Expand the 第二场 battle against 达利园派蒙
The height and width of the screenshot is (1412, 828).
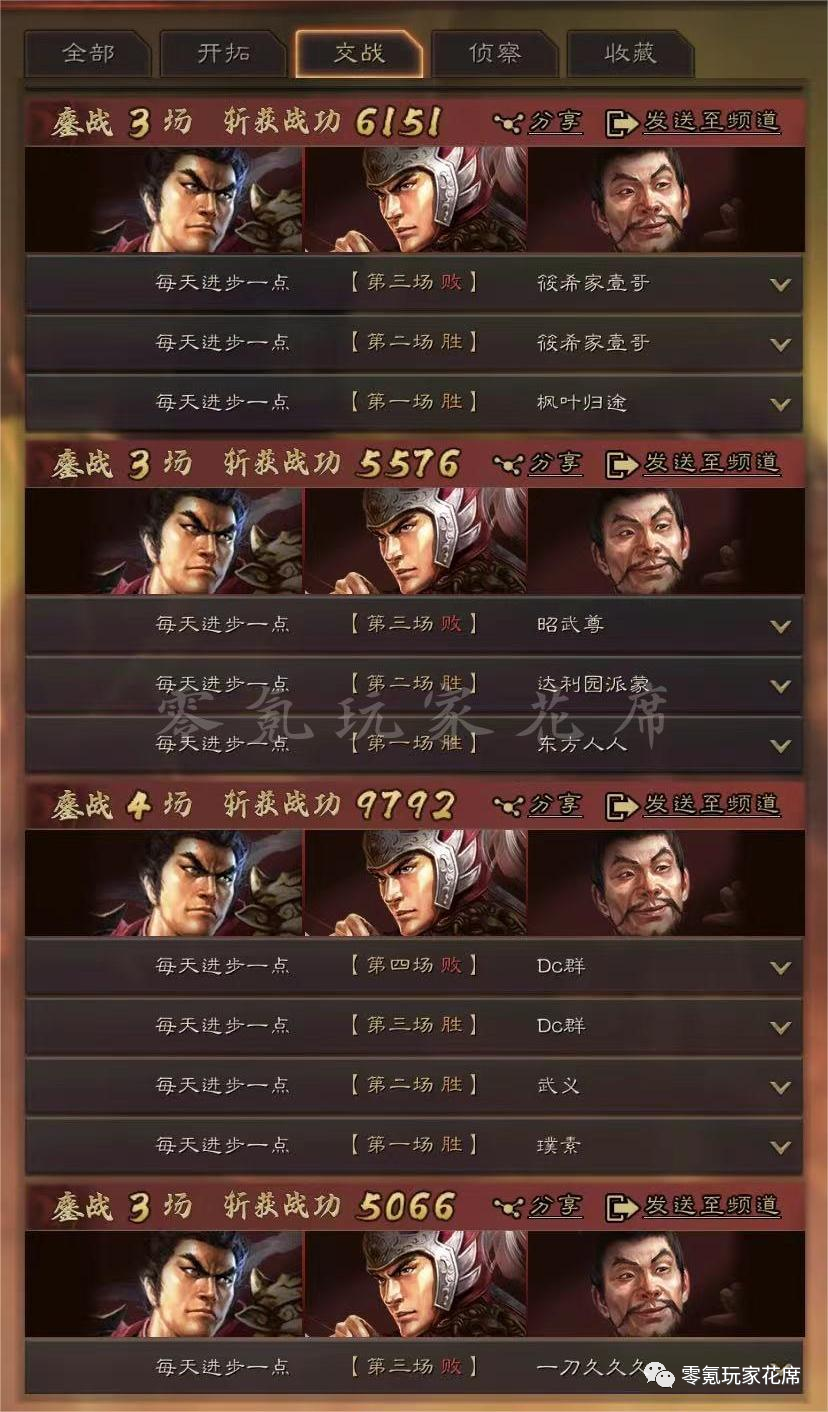pyautogui.click(x=780, y=686)
